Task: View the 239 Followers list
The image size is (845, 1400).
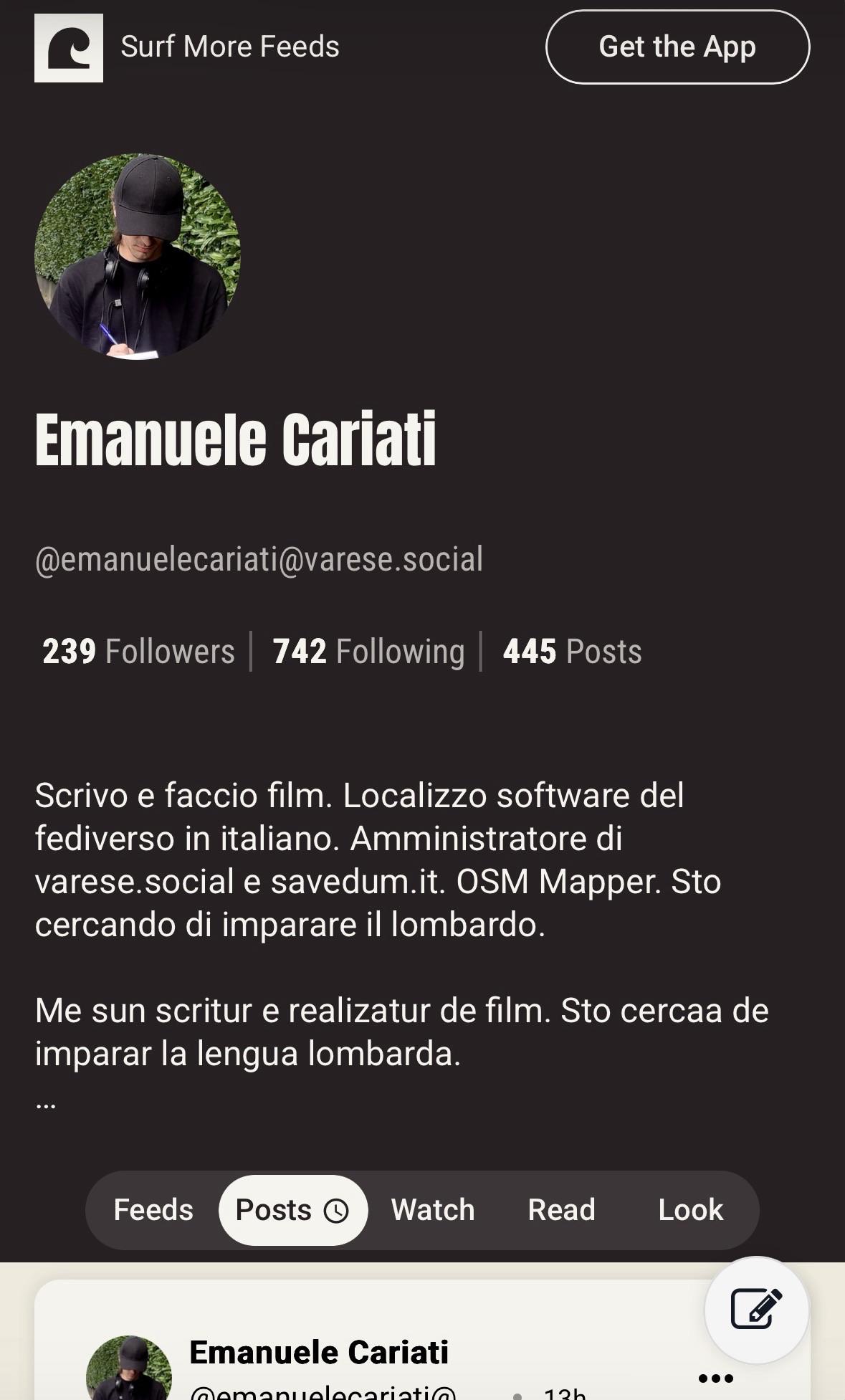Action: 139,652
